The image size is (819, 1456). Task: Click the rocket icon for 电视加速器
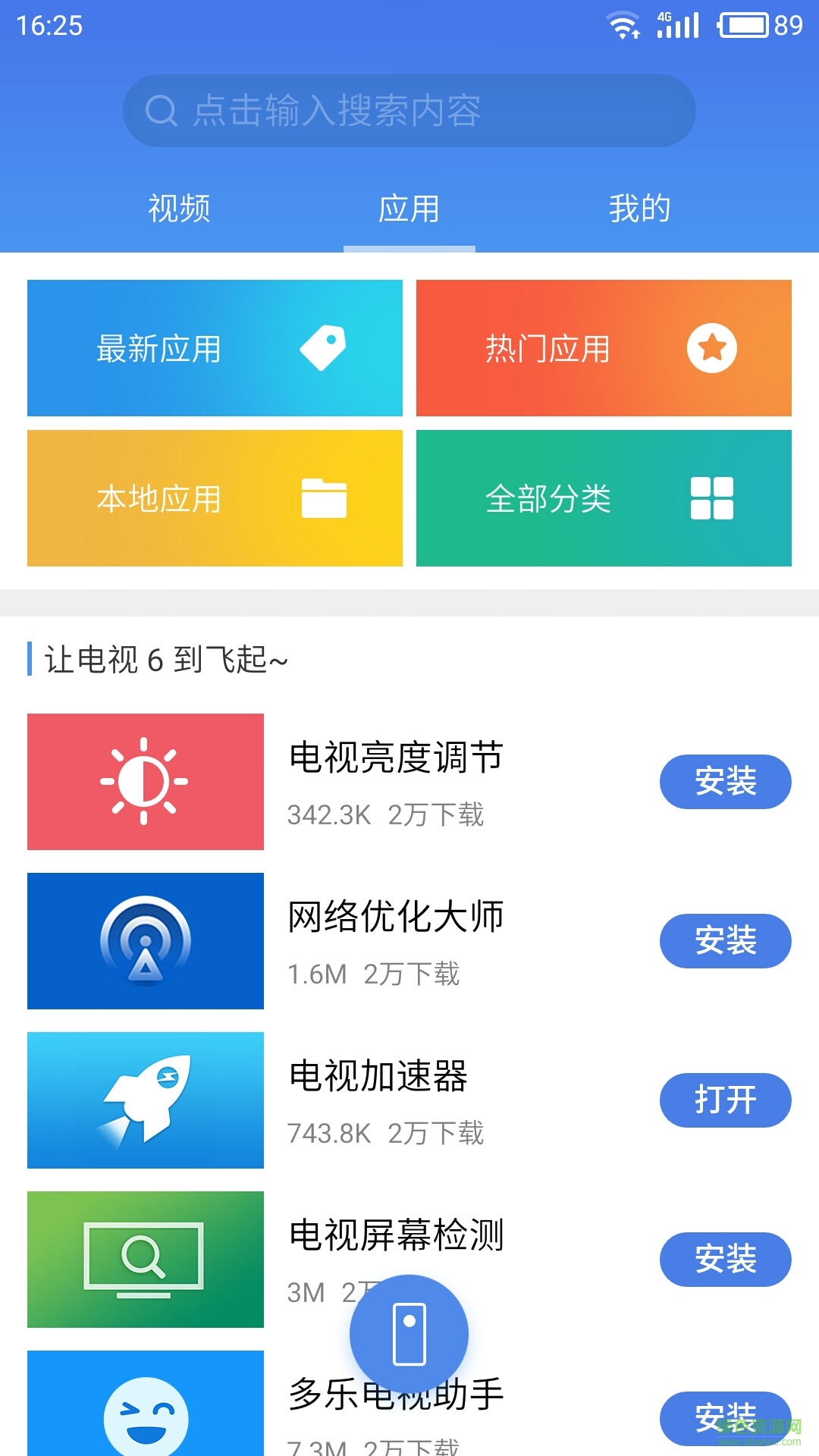(145, 1101)
